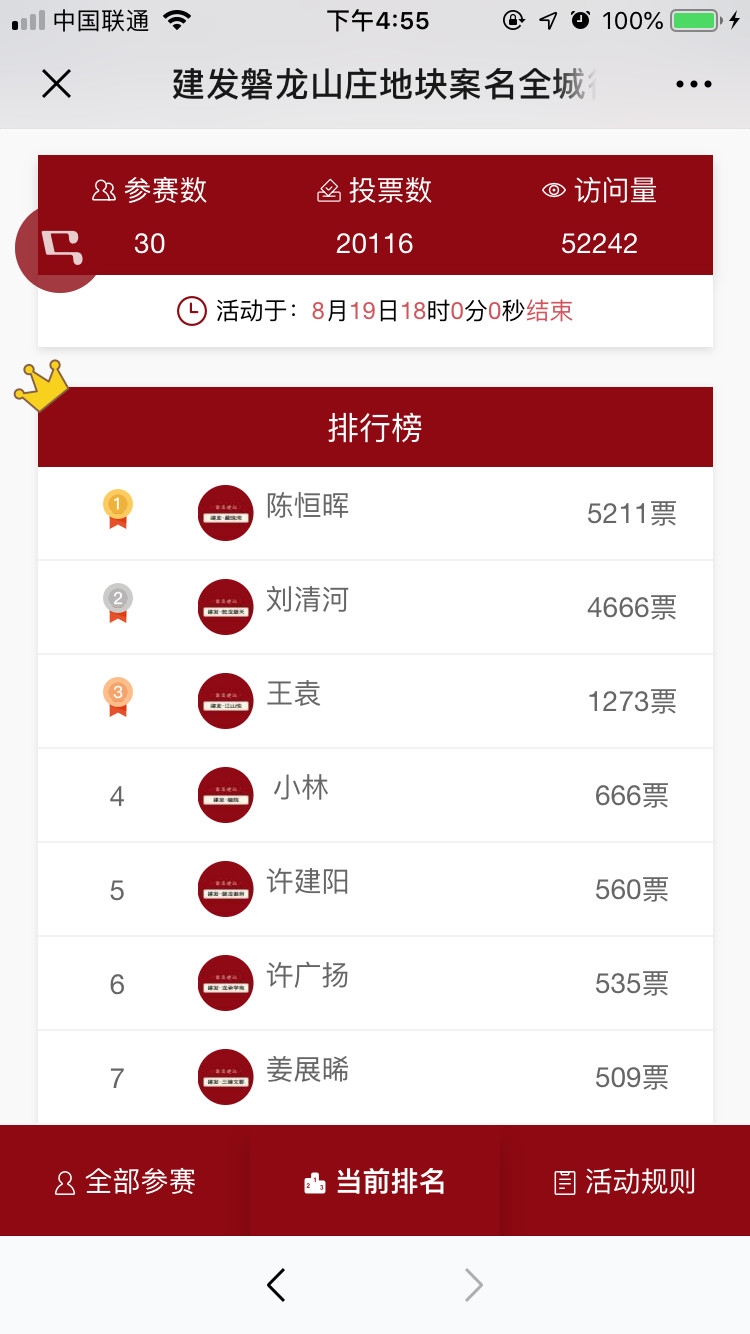Viewport: 750px width, 1334px height.
Task: Select the 当前排名 tab
Action: point(375,1181)
